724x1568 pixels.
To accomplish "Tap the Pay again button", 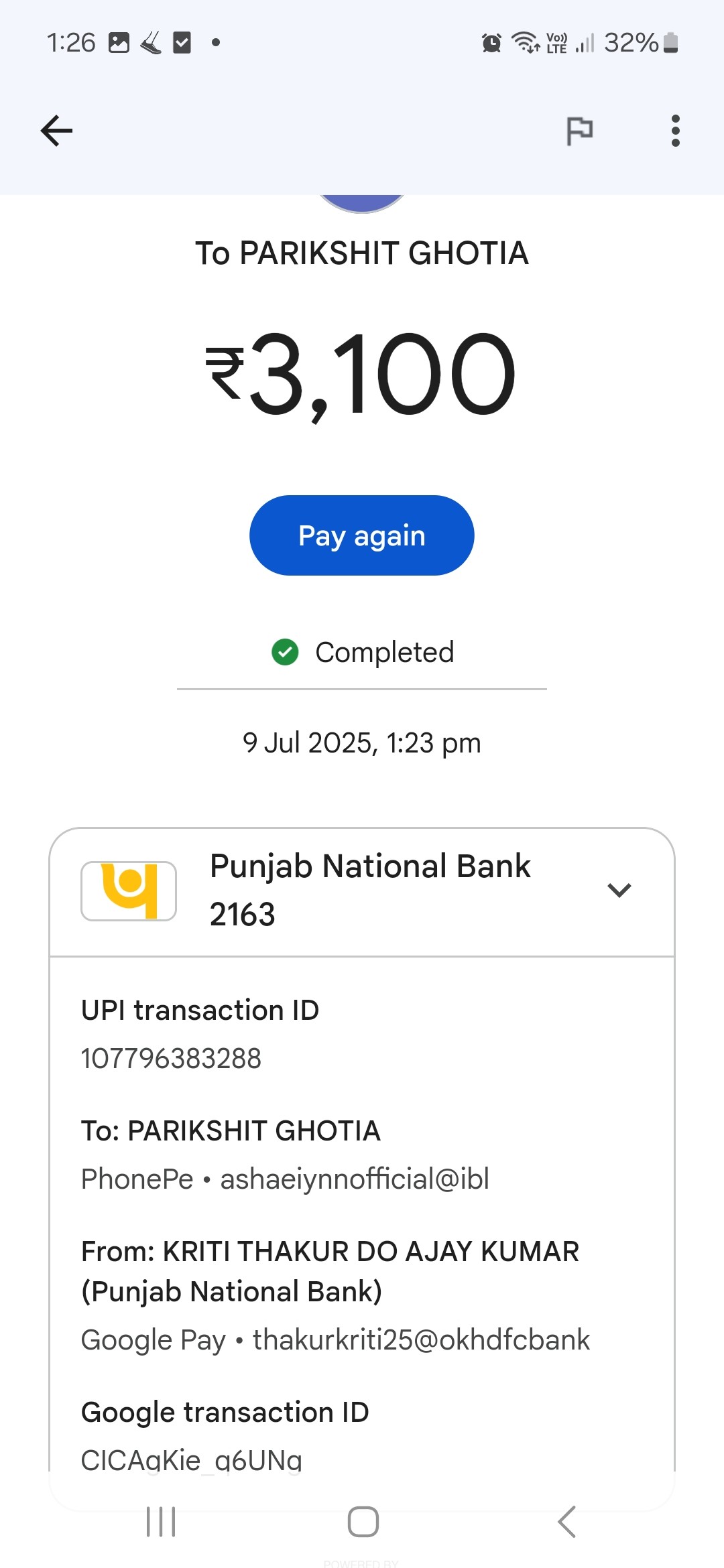I will coord(362,535).
